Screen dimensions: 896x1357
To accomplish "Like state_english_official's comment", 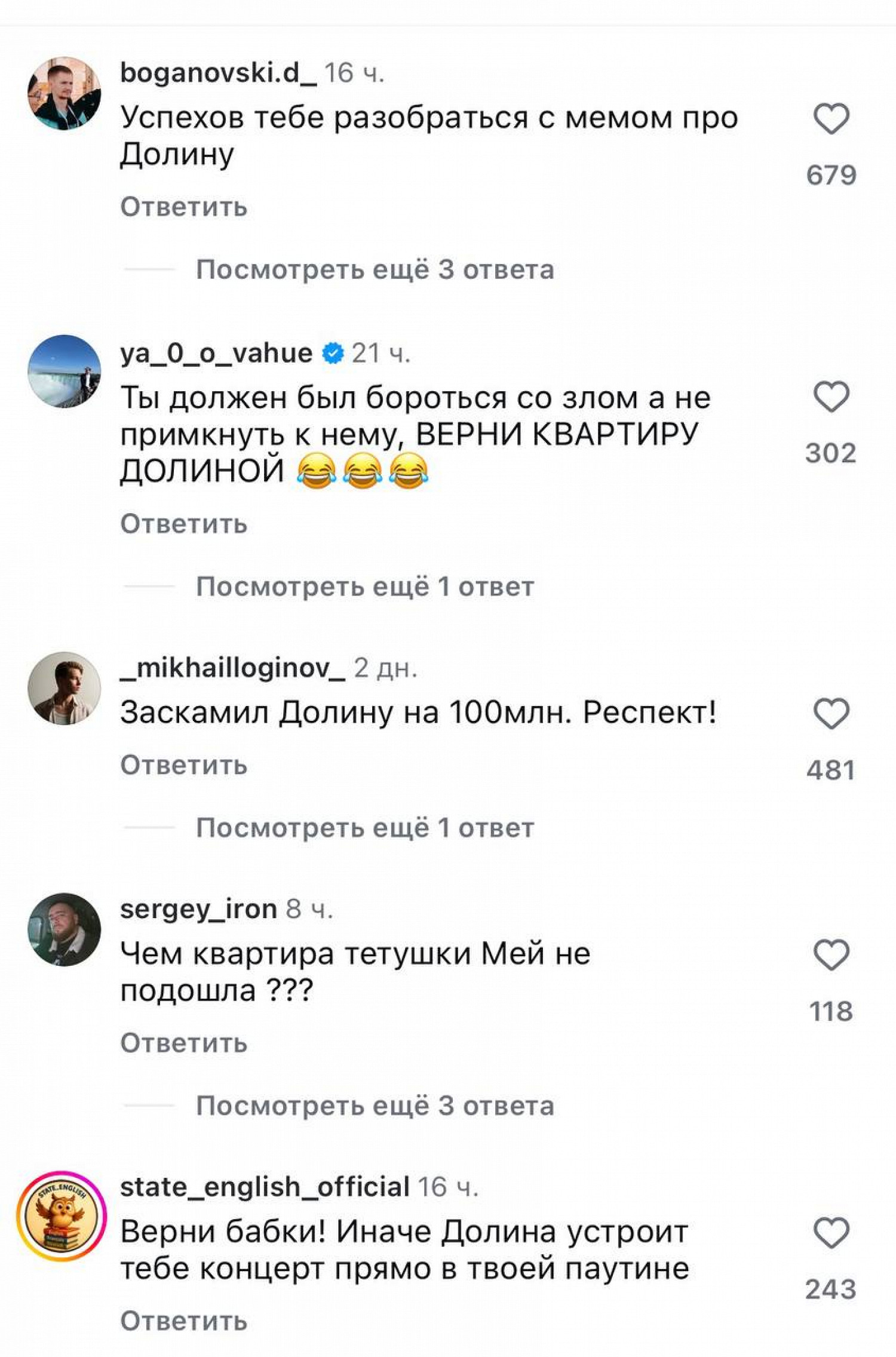I will coord(831,1233).
